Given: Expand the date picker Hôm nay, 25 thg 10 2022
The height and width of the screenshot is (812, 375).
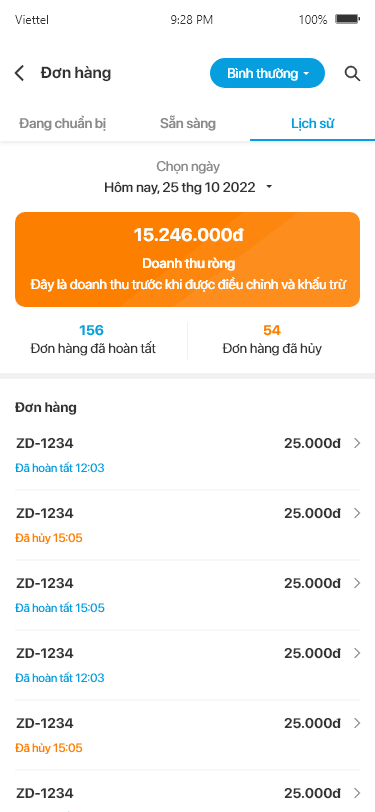Looking at the screenshot, I should coord(188,187).
